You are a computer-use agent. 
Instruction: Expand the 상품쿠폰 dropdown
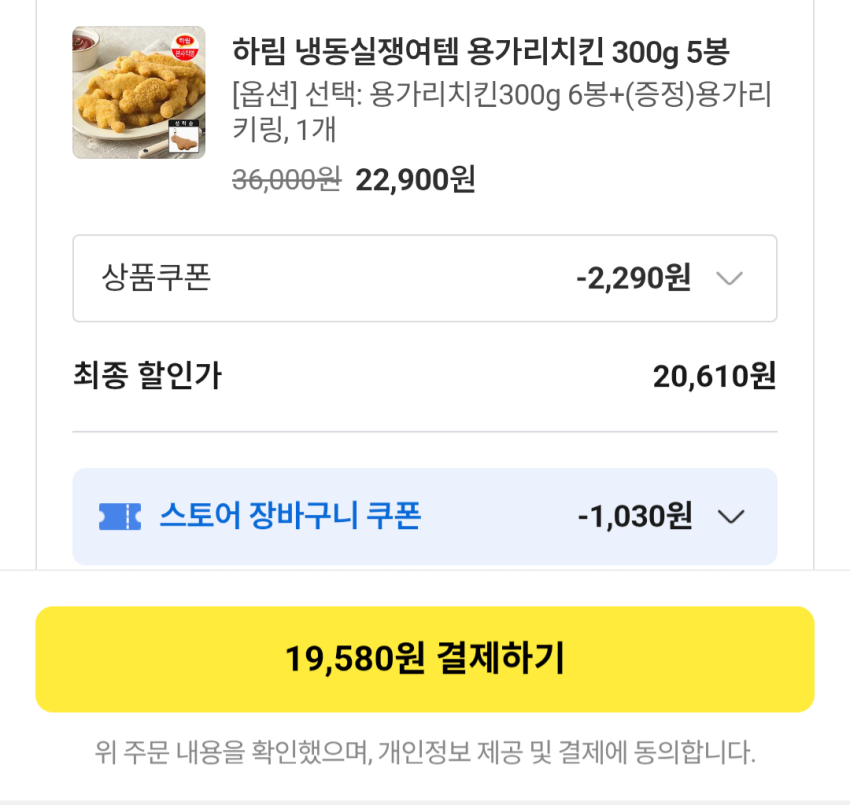pos(730,278)
